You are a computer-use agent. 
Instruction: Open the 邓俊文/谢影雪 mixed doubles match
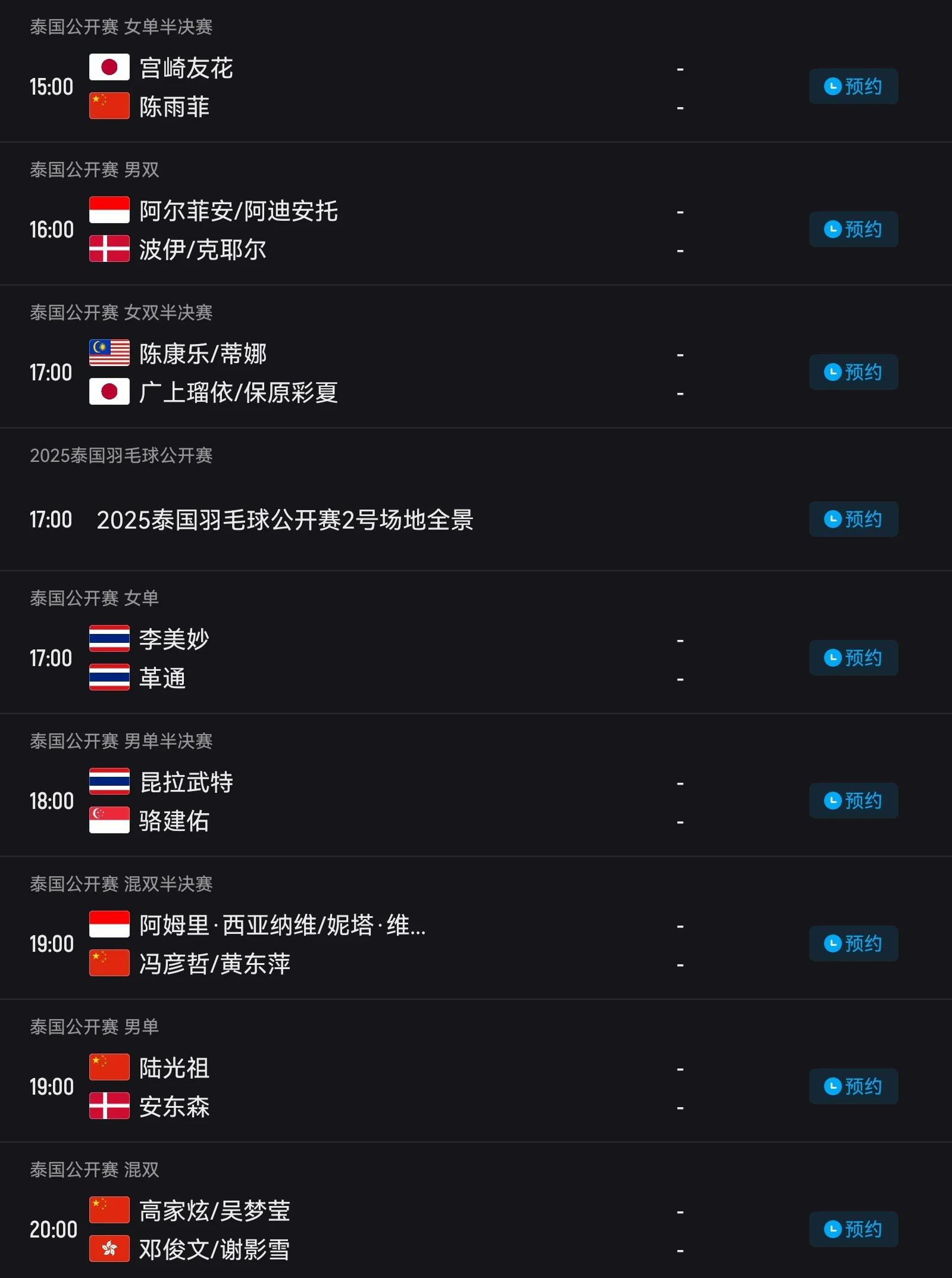[214, 1249]
